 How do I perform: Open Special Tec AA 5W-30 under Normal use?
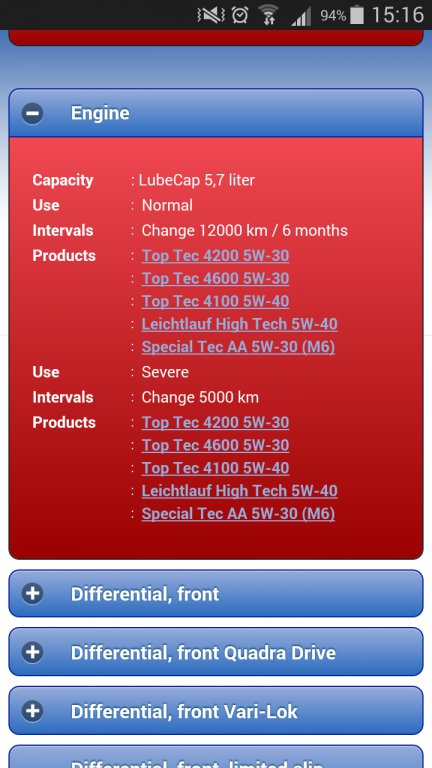tap(239, 347)
